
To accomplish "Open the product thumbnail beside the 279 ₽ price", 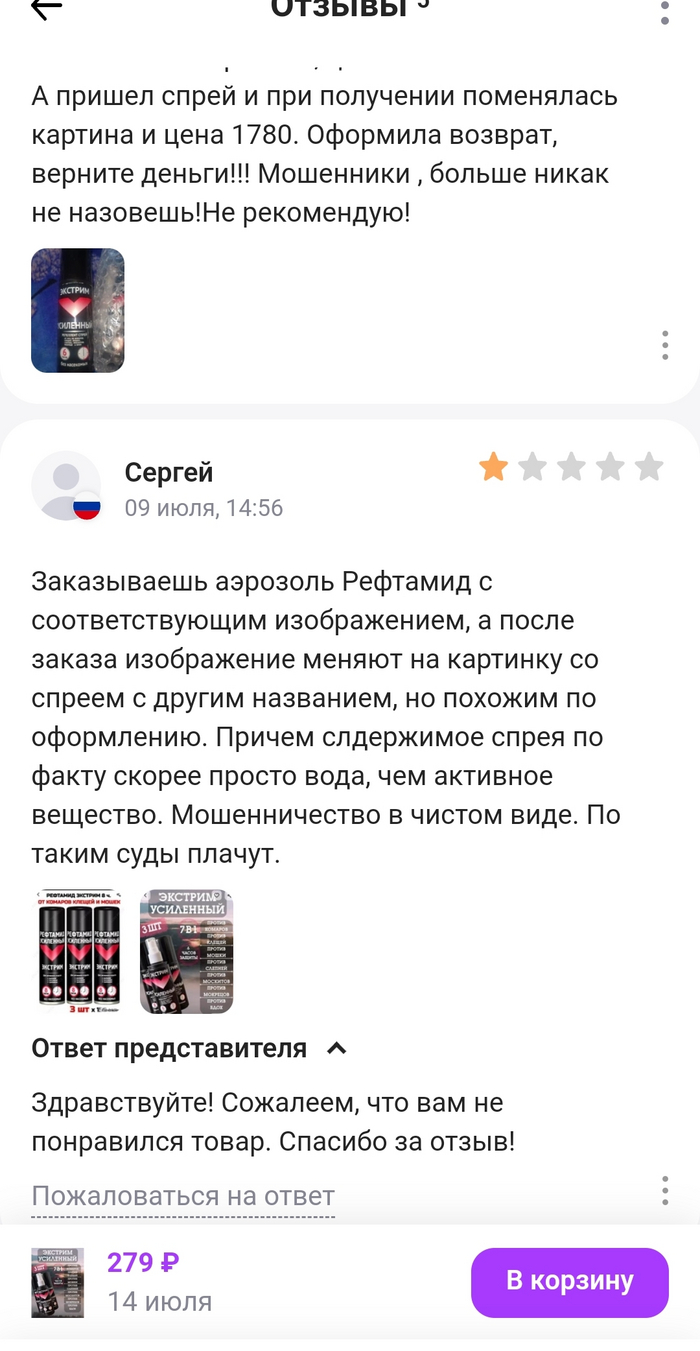I will [x=58, y=1282].
